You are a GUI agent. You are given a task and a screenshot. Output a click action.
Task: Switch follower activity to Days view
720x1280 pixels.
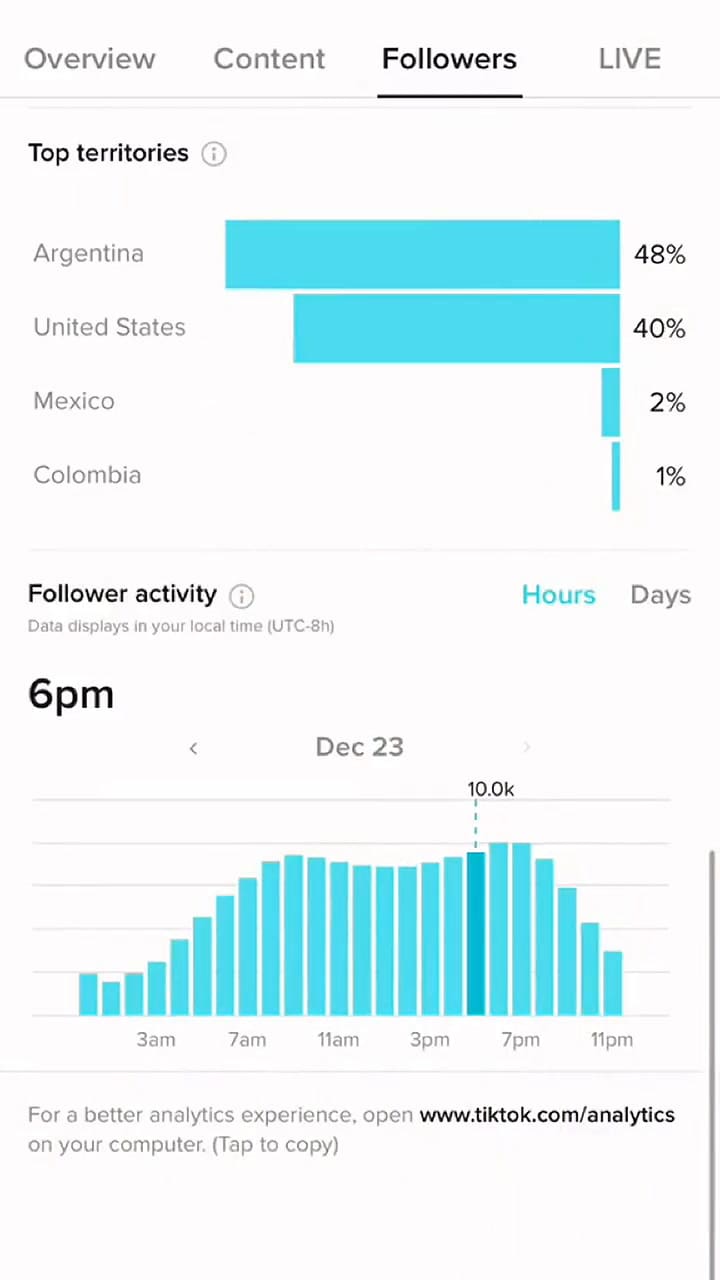tap(660, 594)
